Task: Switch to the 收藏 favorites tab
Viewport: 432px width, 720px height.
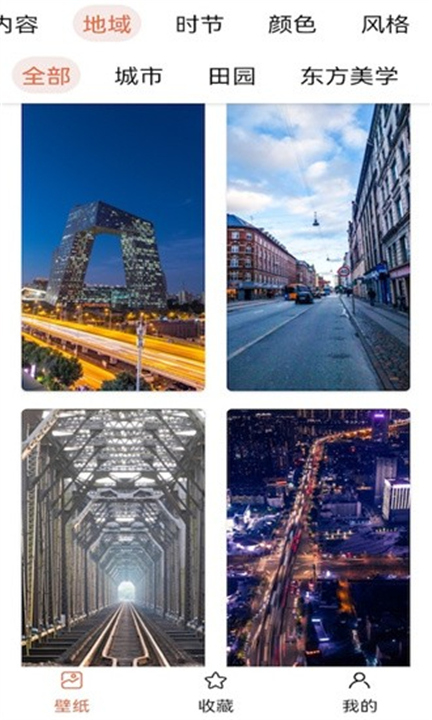Action: (x=216, y=692)
